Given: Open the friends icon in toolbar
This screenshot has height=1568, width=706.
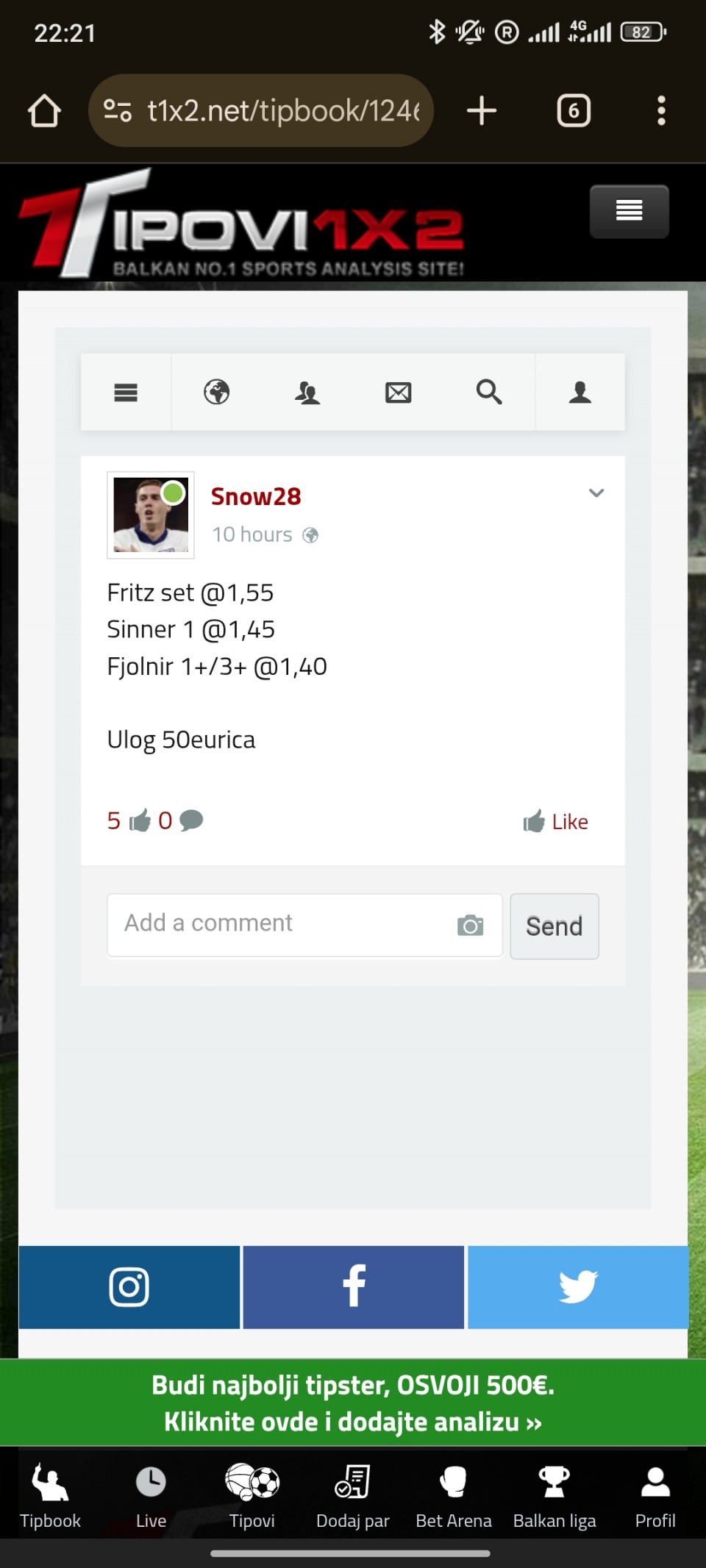Looking at the screenshot, I should (x=307, y=392).
